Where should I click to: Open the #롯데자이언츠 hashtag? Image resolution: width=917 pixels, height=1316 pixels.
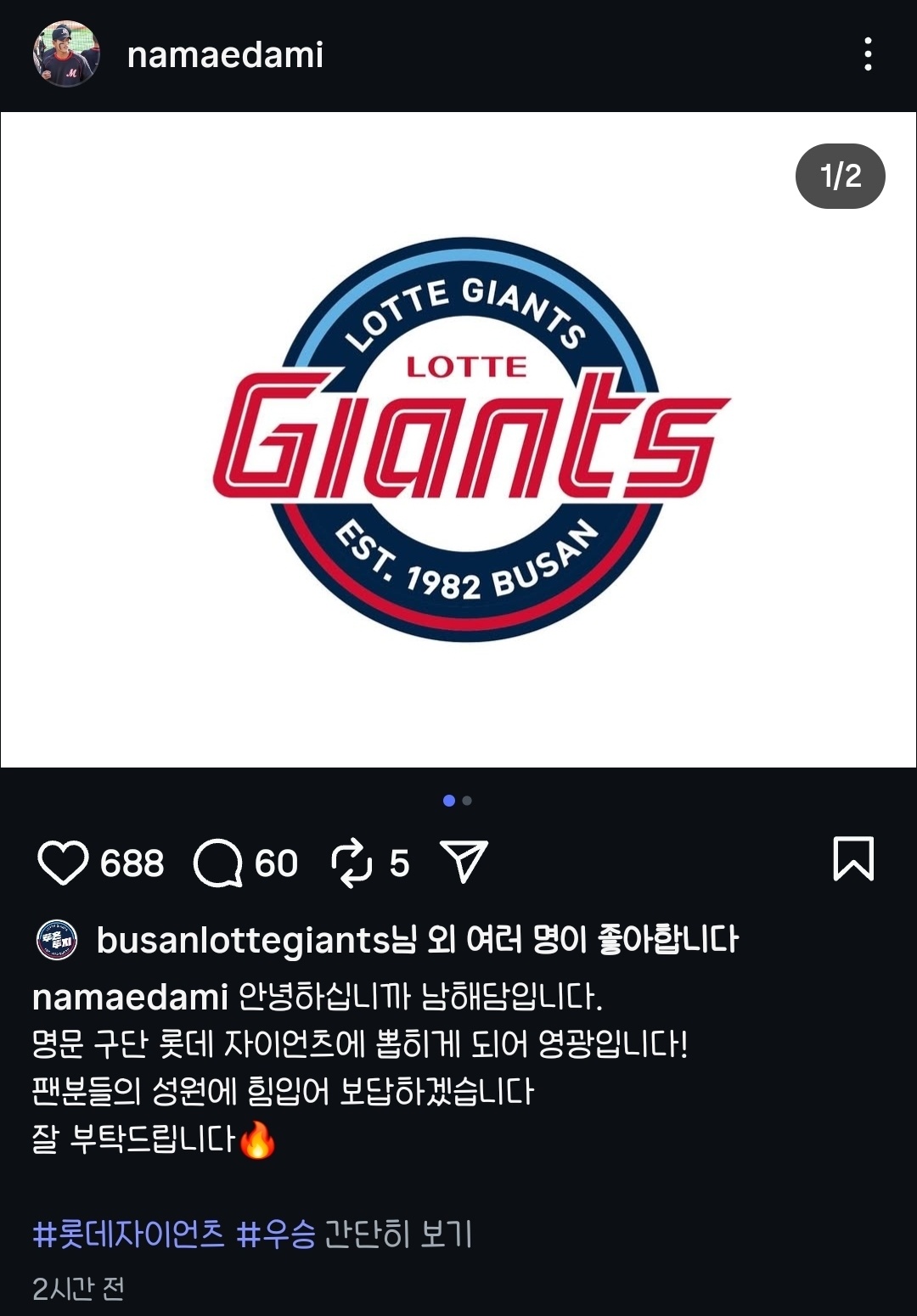128,1234
